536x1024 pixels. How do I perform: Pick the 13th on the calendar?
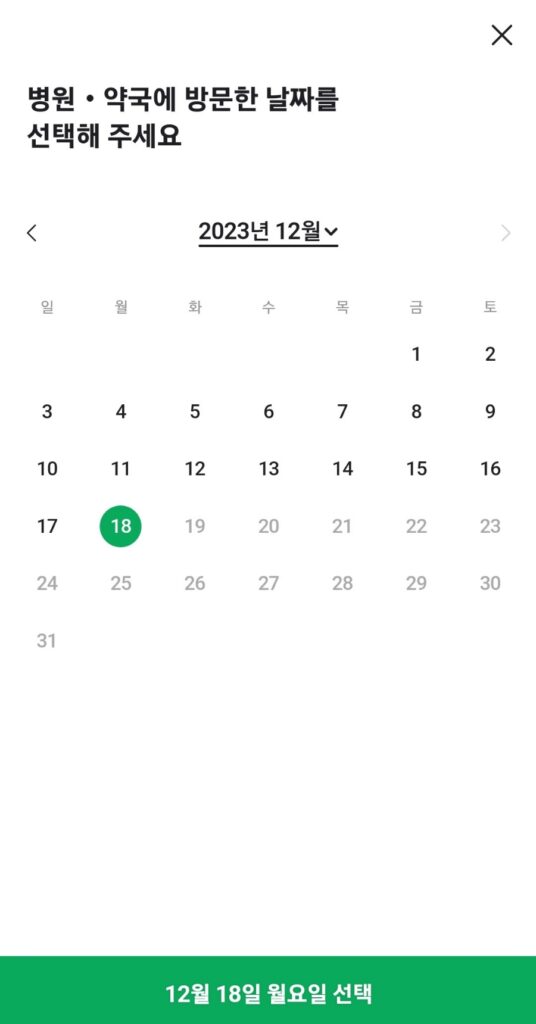pos(268,469)
